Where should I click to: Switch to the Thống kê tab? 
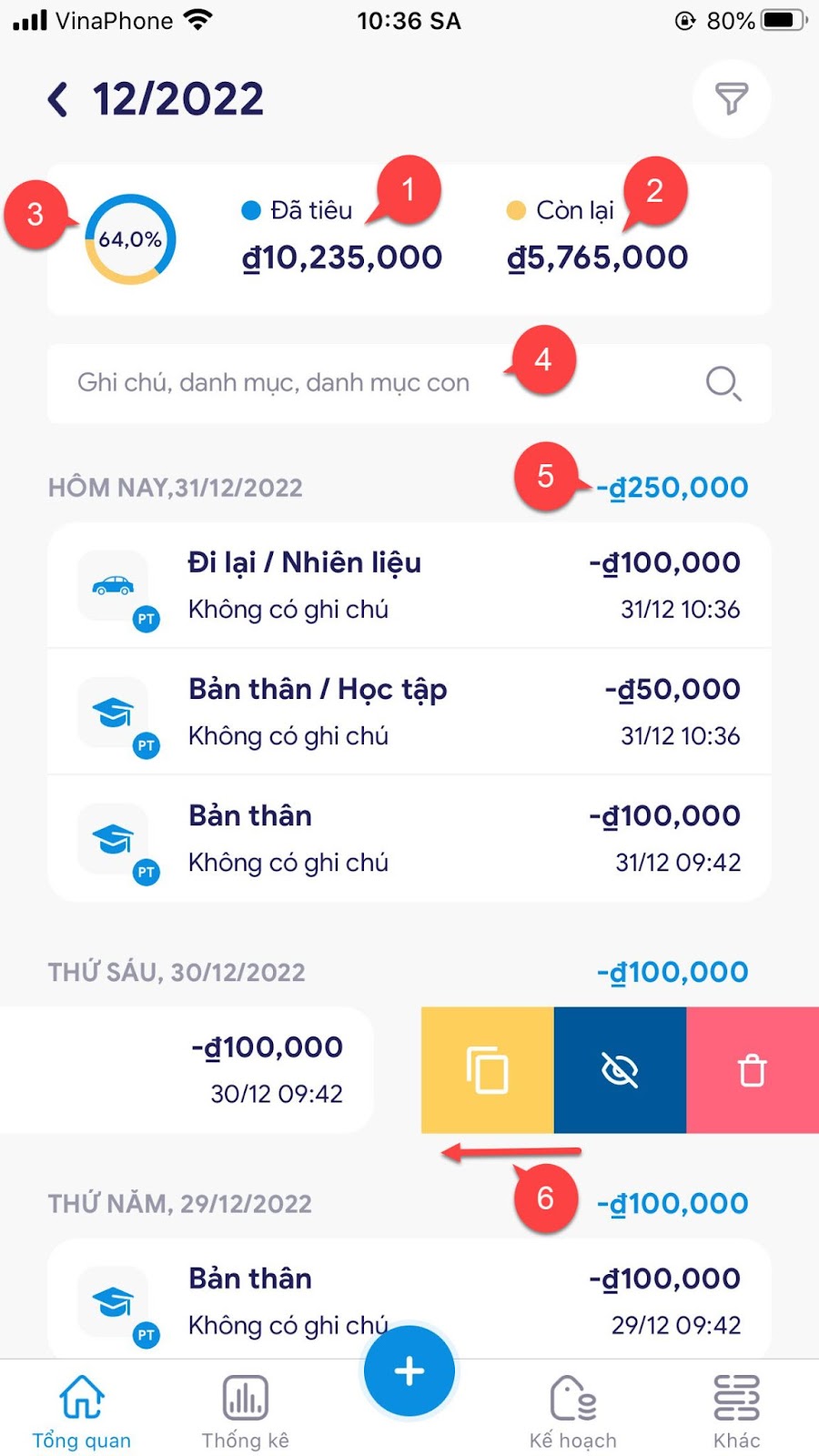pos(246,1411)
